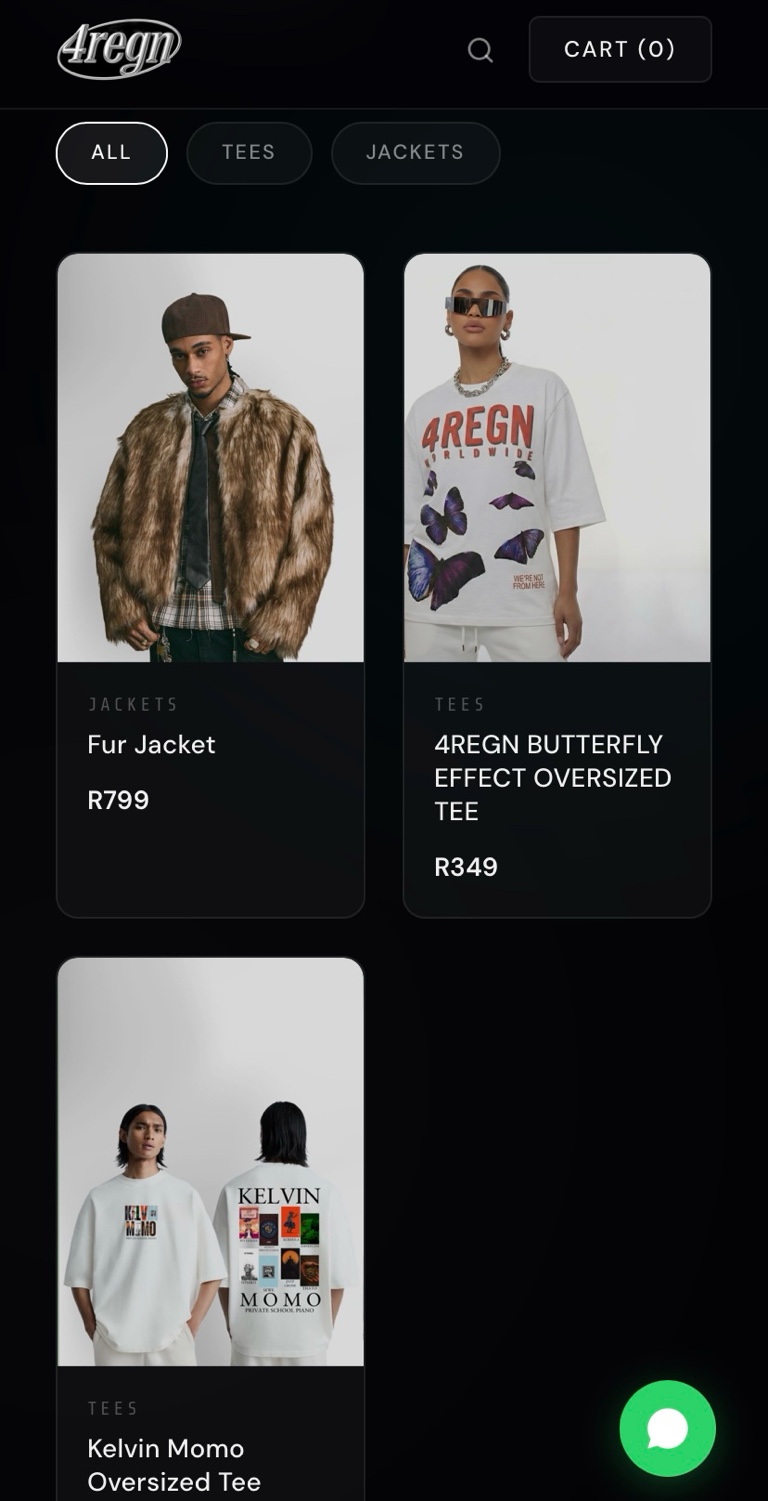Open the Kelvin Momo Oversized Tee card
Image resolution: width=768 pixels, height=1501 pixels.
pos(210,1200)
